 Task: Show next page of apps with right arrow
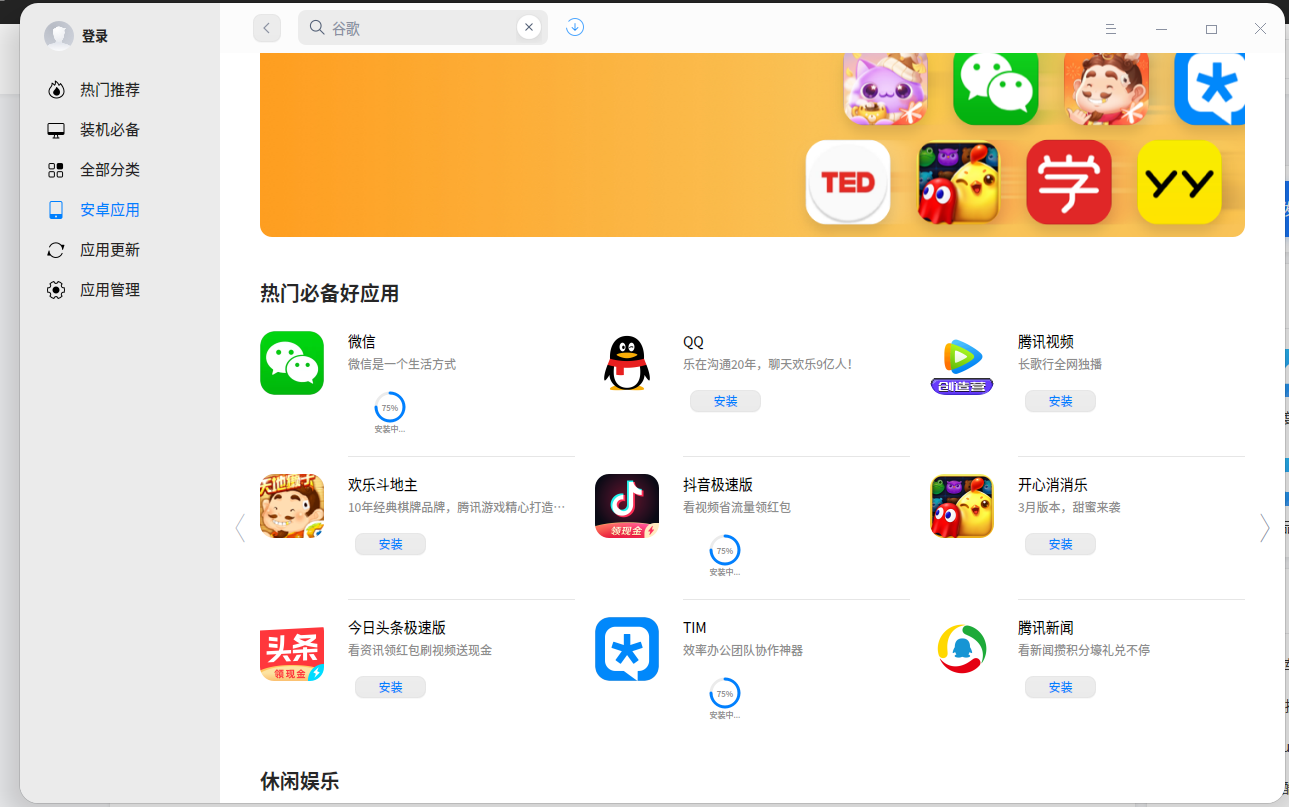click(1264, 528)
